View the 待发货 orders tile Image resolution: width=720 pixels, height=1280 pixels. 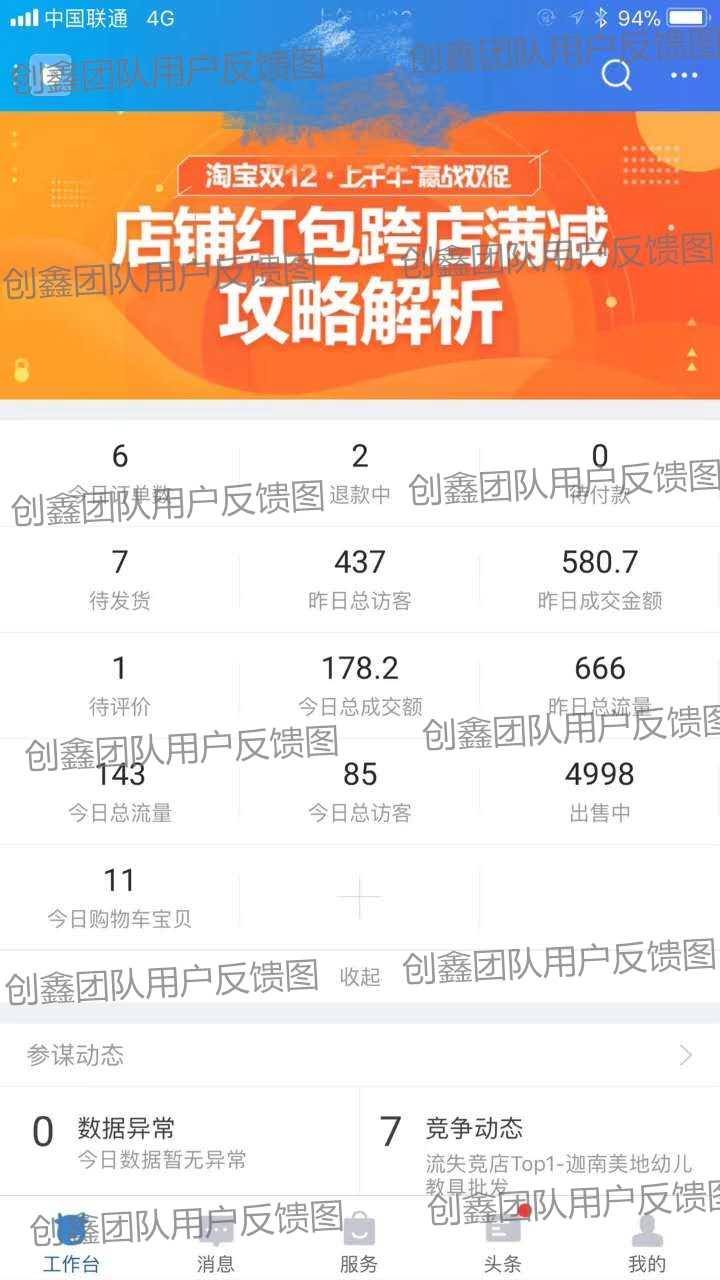coord(120,580)
